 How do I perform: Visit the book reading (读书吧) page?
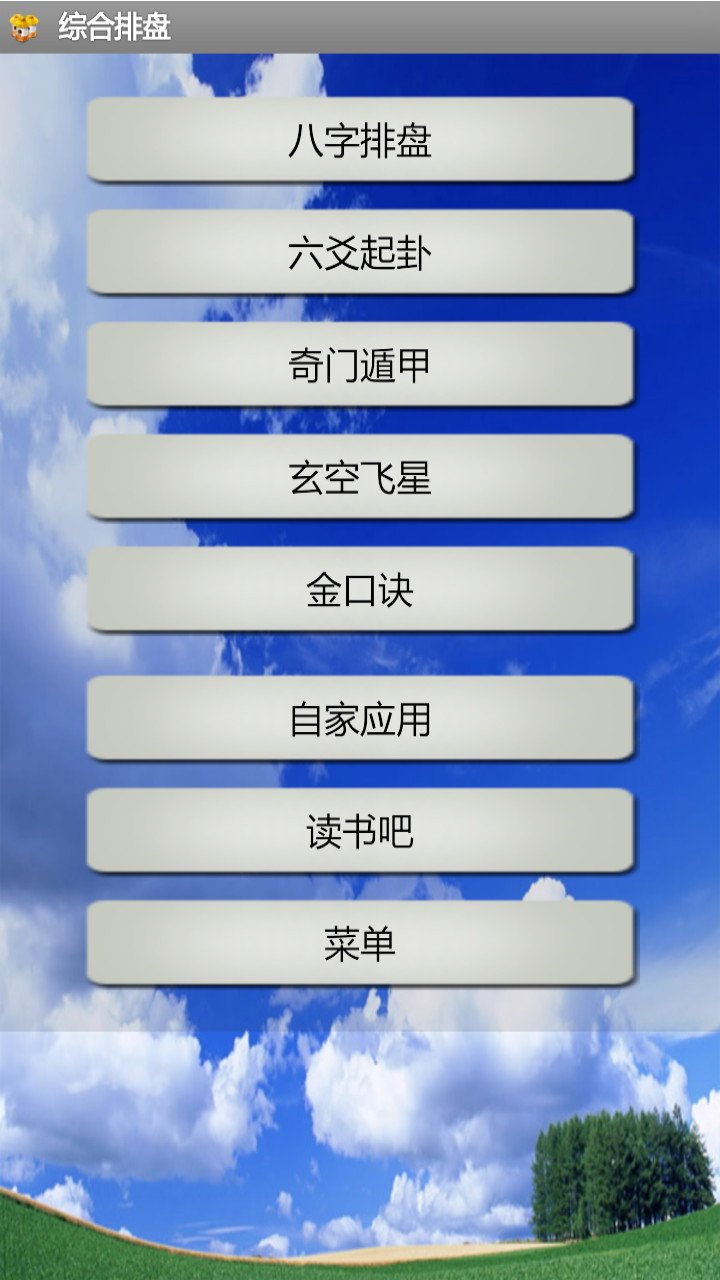pyautogui.click(x=360, y=830)
